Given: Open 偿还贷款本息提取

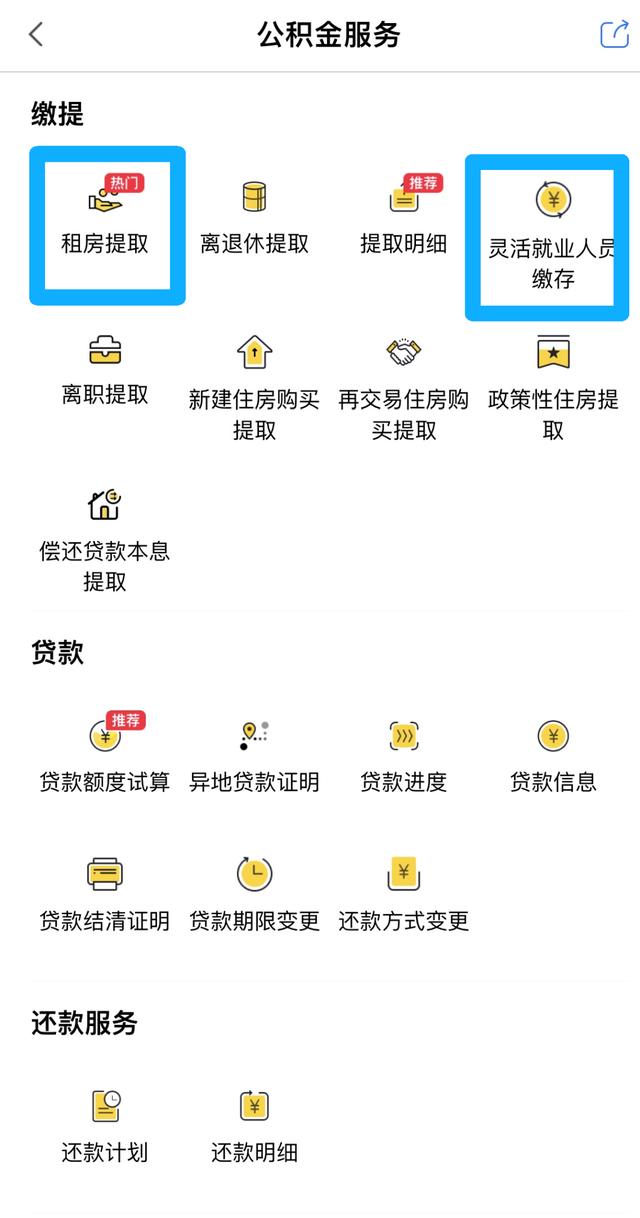Looking at the screenshot, I should 105,538.
